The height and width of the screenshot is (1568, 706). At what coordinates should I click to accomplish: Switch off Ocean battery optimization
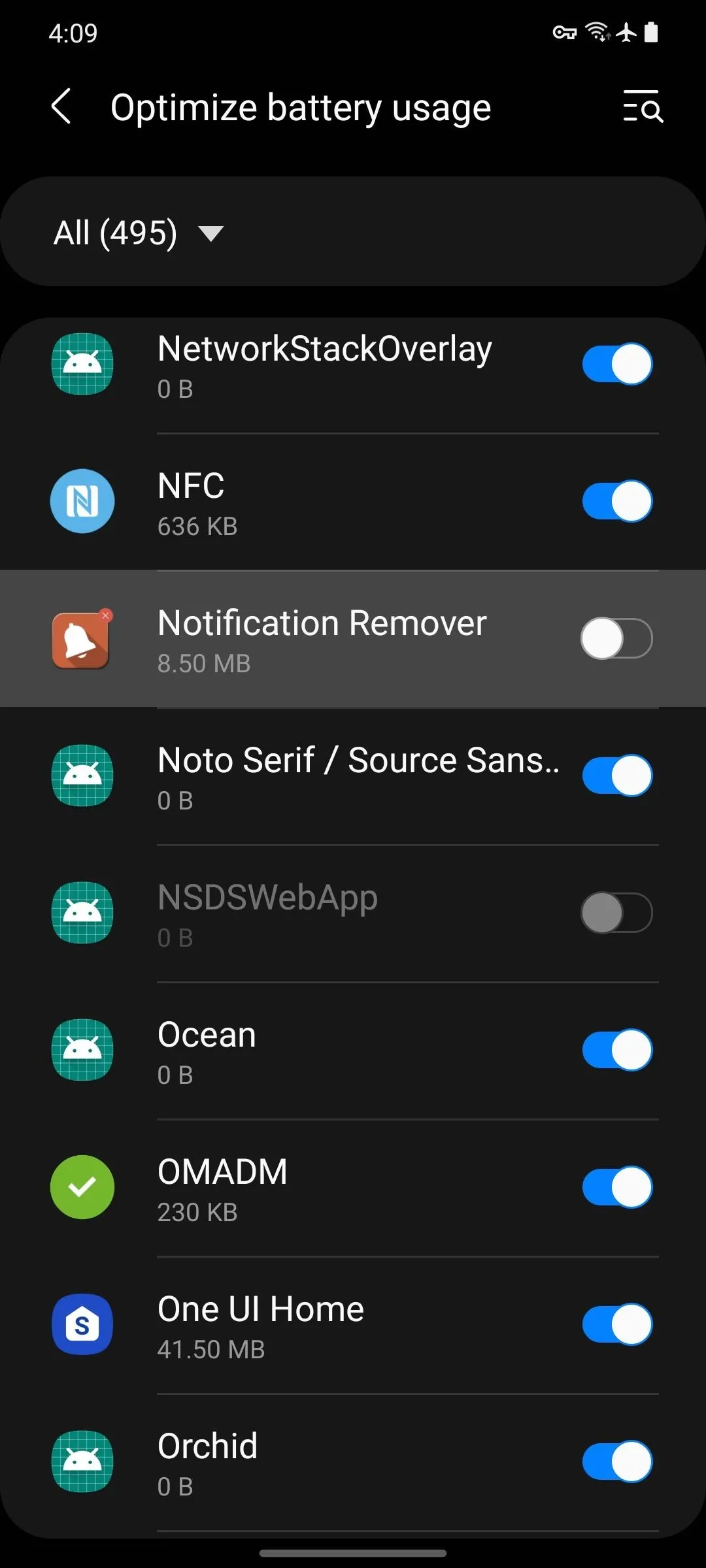click(617, 1050)
